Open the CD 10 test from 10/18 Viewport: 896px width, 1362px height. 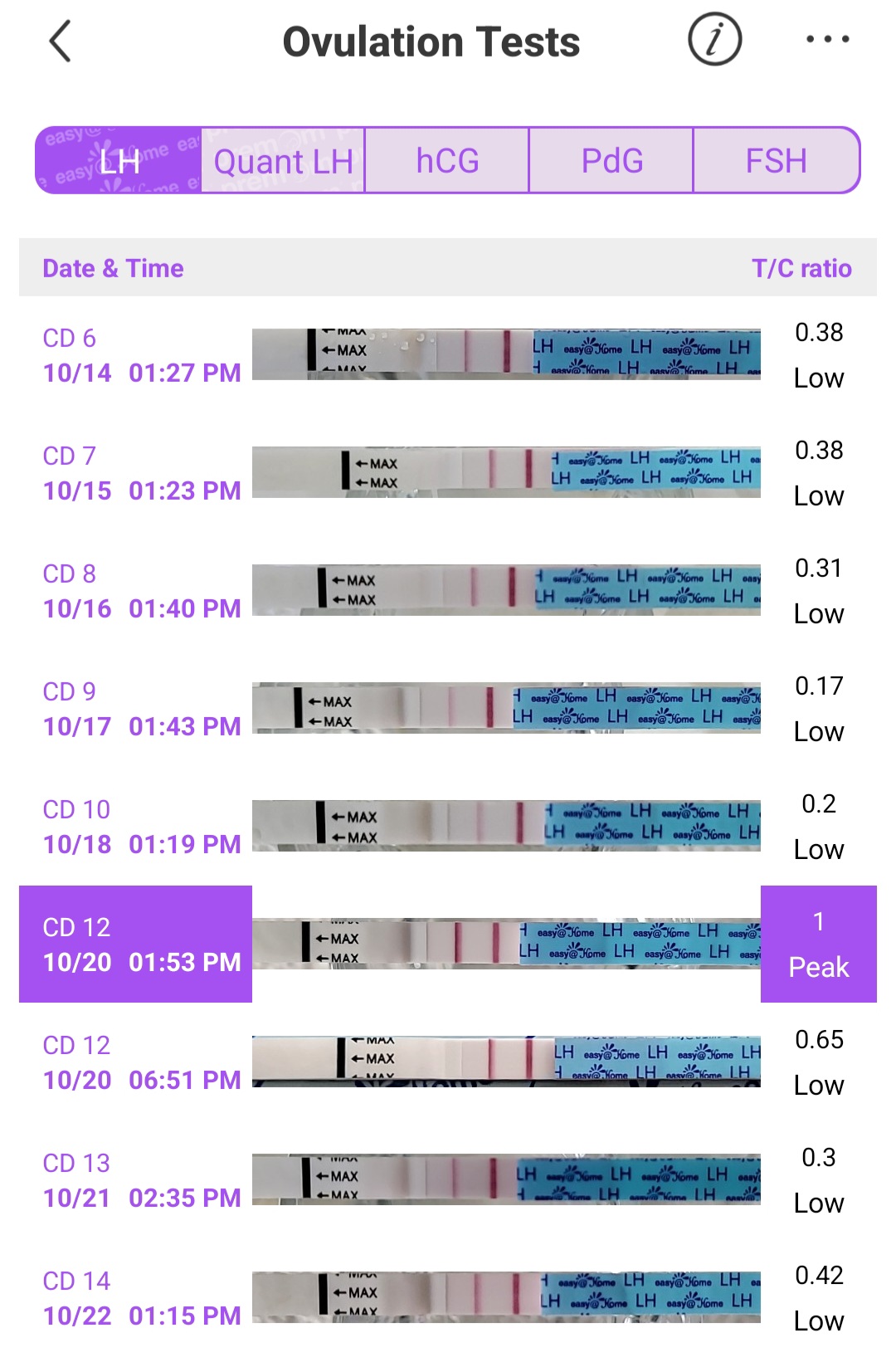(448, 827)
